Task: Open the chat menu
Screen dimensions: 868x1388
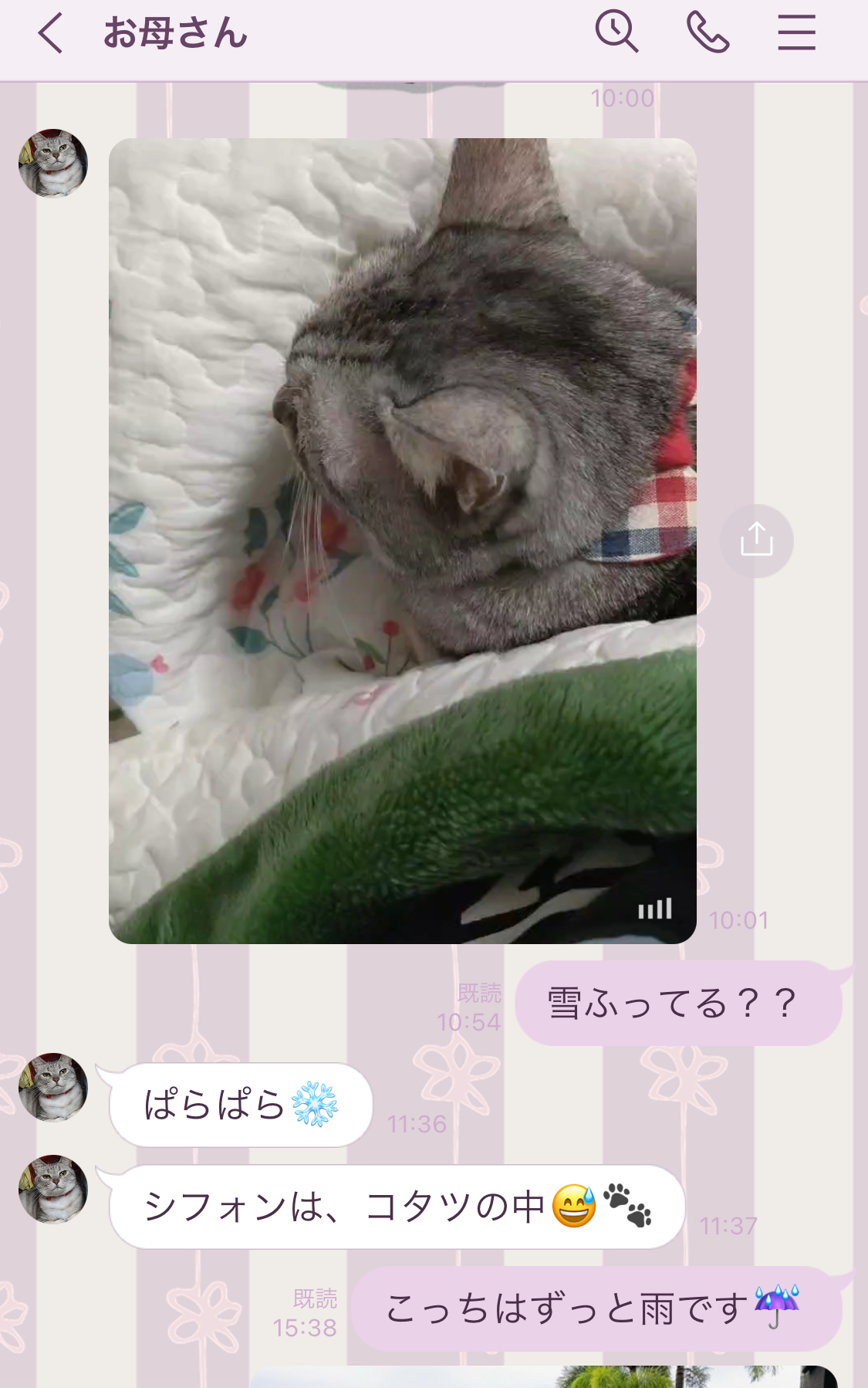Action: point(796,33)
